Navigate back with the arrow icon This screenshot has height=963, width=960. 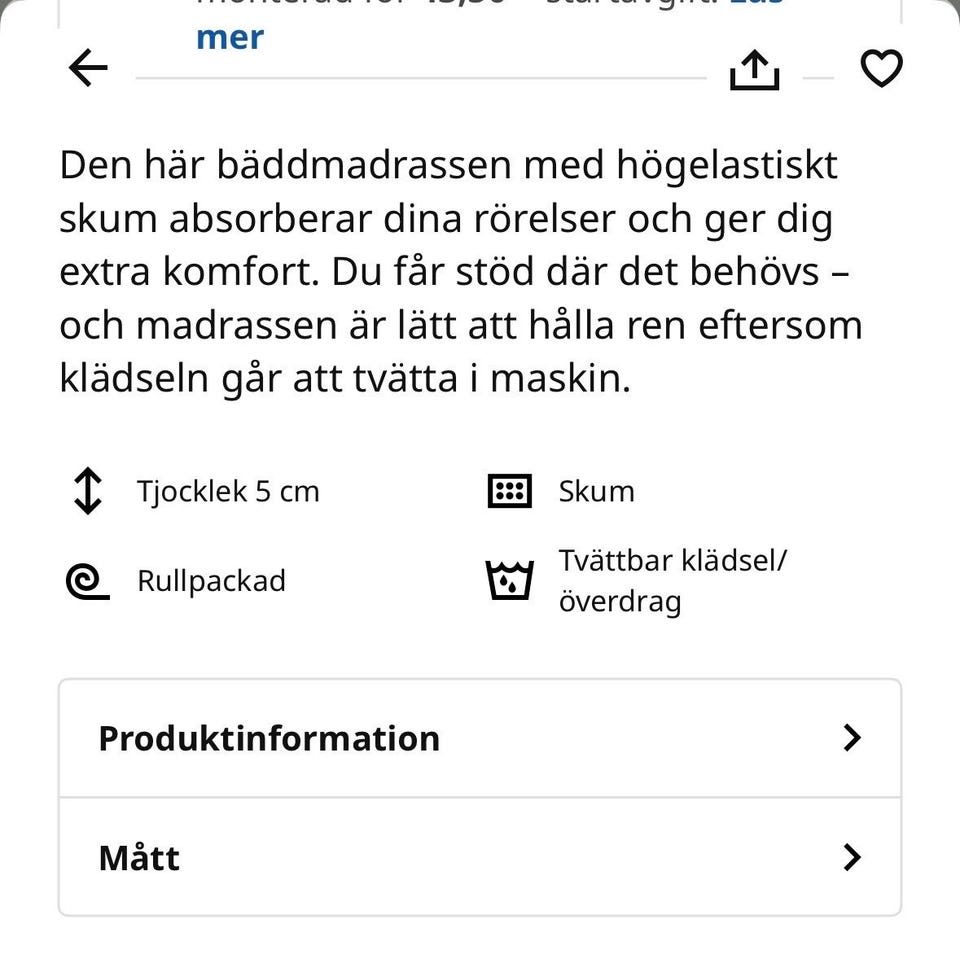(x=87, y=68)
